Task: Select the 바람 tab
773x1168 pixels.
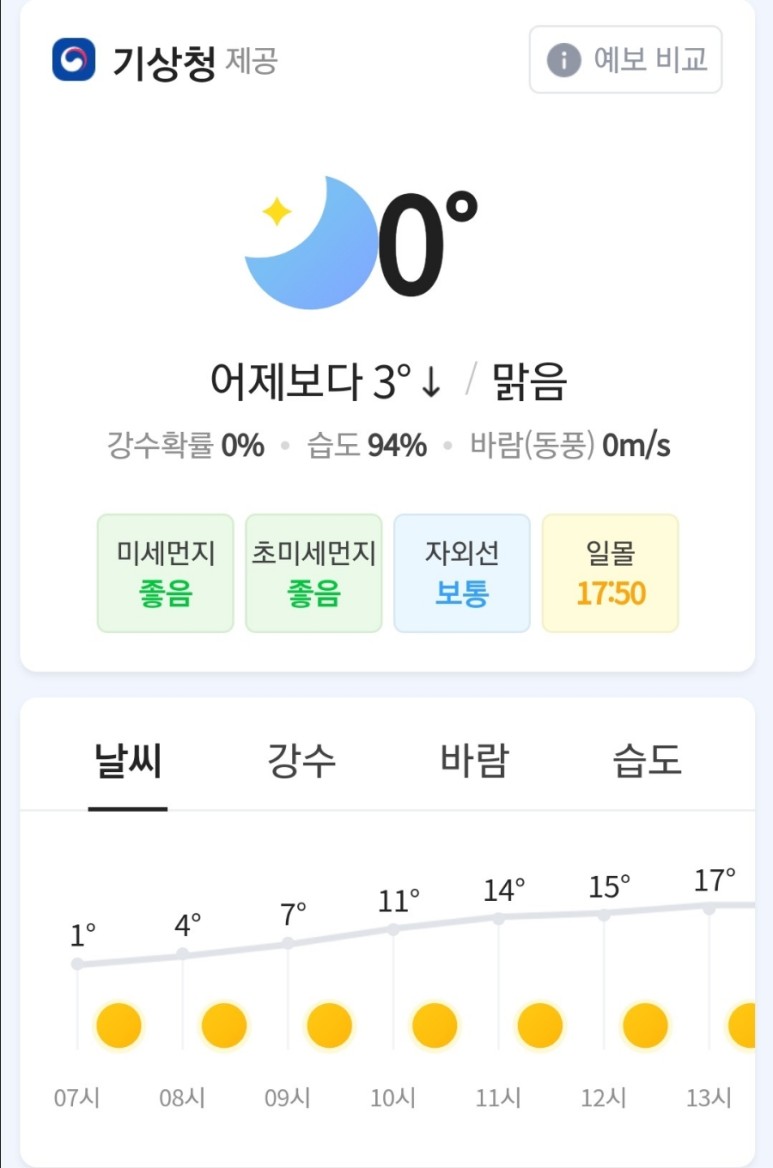Action: click(x=474, y=761)
